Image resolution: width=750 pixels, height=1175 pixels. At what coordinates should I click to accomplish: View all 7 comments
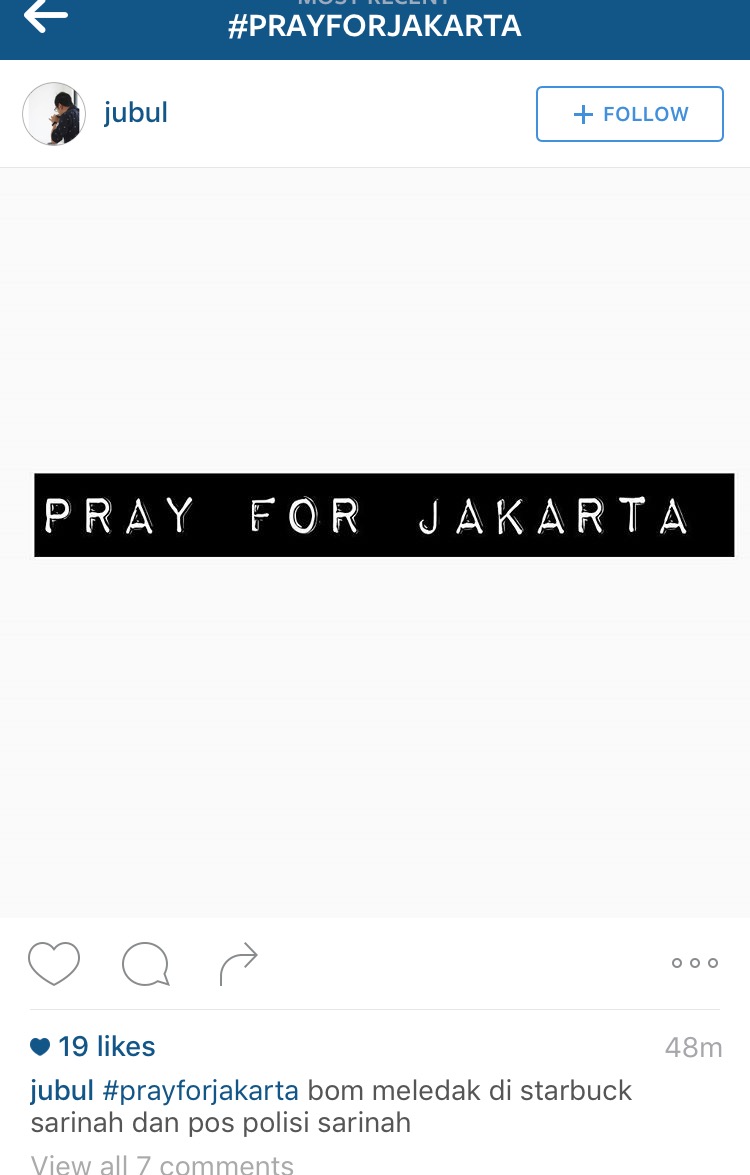tap(162, 1164)
